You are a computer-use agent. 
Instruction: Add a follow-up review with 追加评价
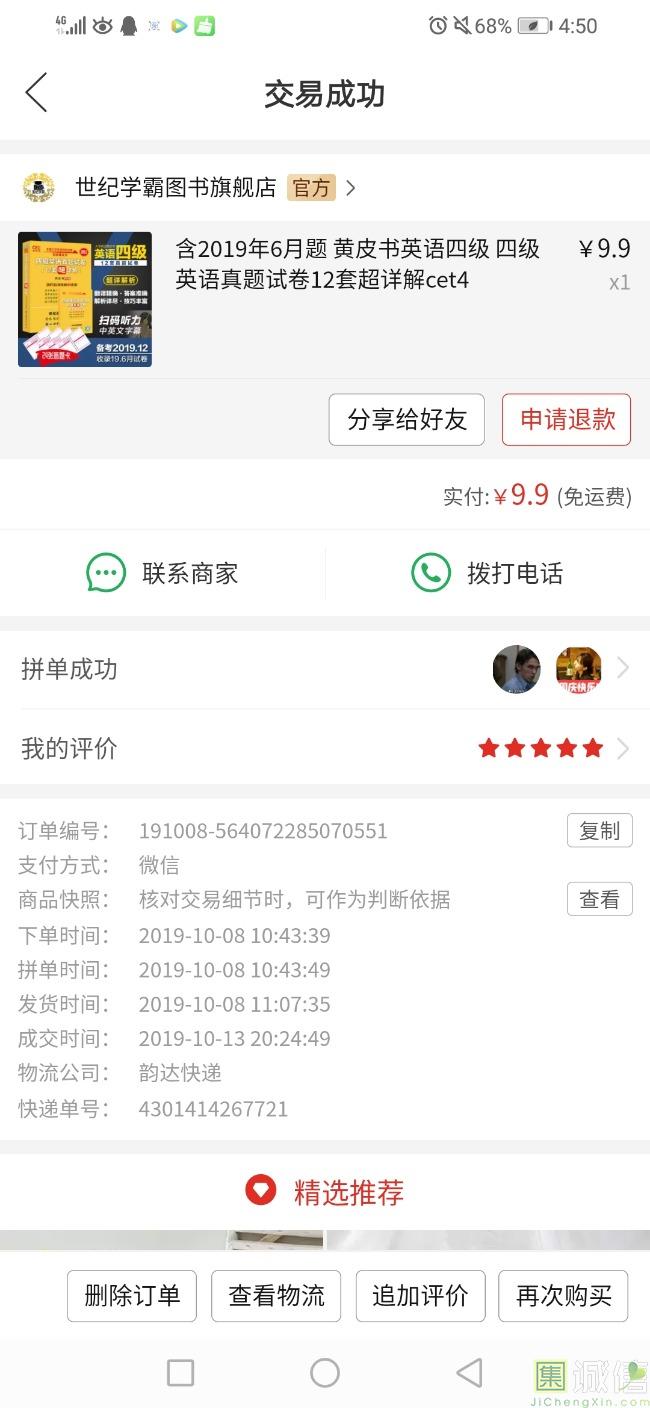[x=420, y=1296]
